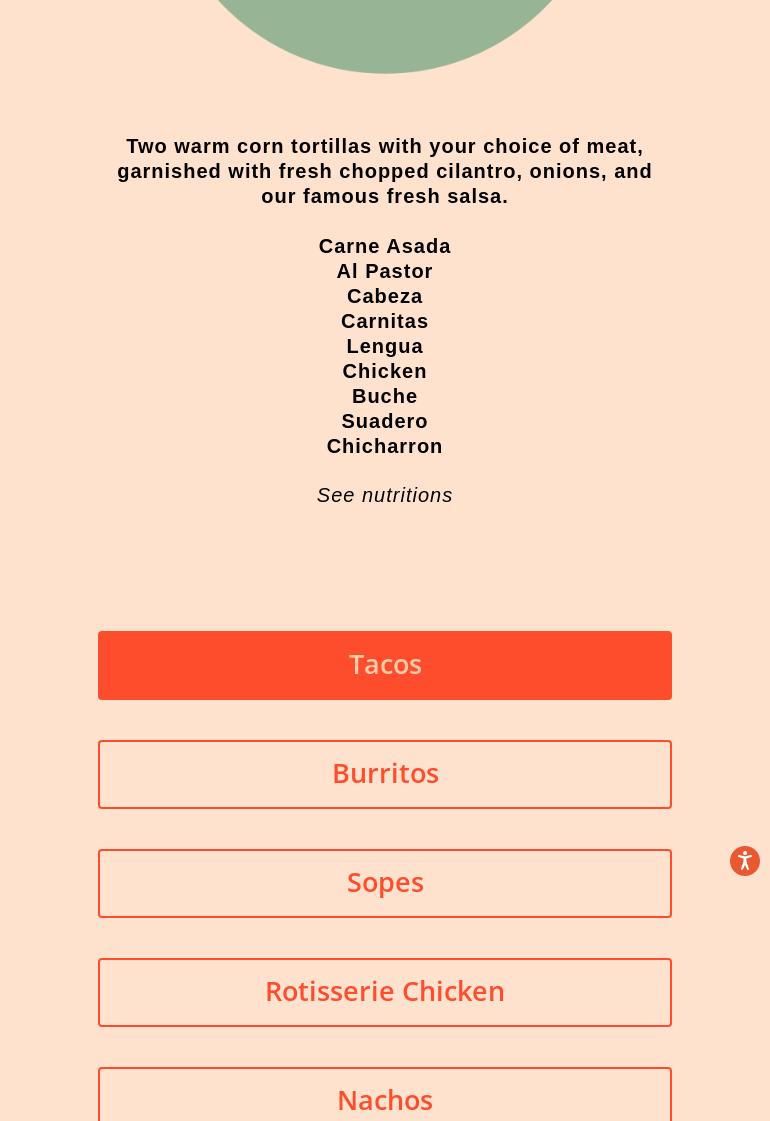Select the Lengua meat option

pos(385,346)
